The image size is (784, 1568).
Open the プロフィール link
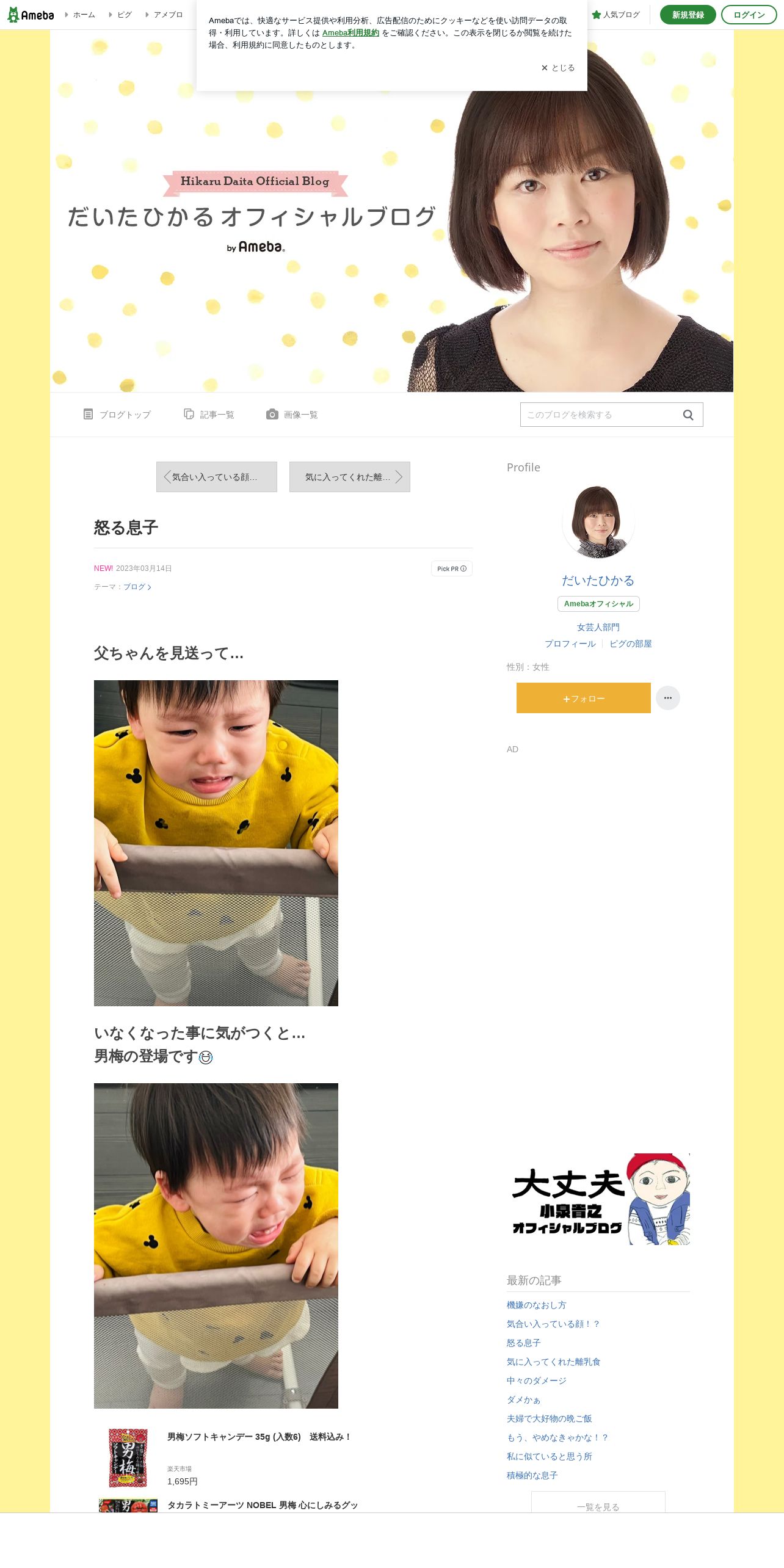pos(570,644)
